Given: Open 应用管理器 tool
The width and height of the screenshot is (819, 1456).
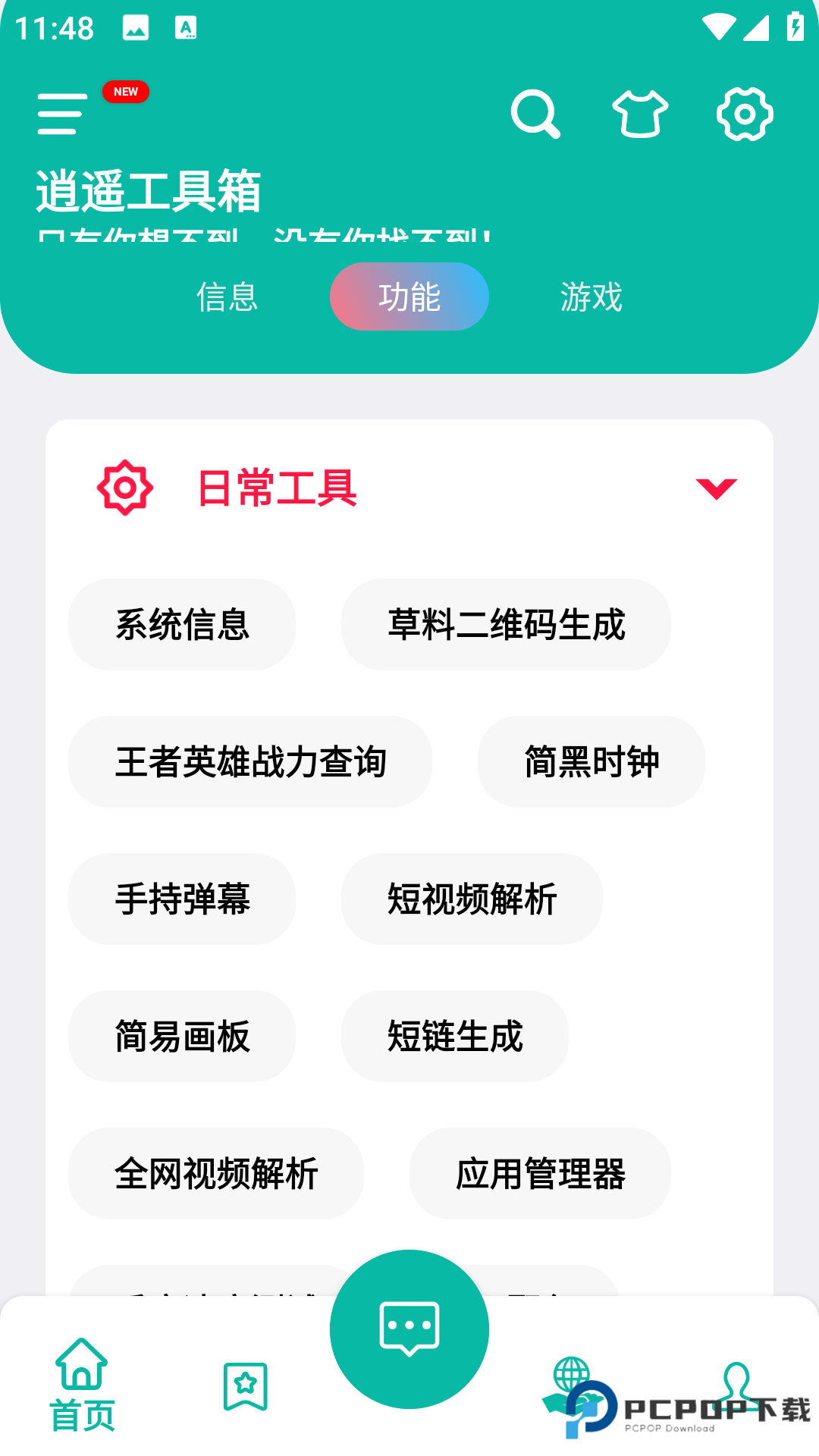Looking at the screenshot, I should pos(541,1173).
